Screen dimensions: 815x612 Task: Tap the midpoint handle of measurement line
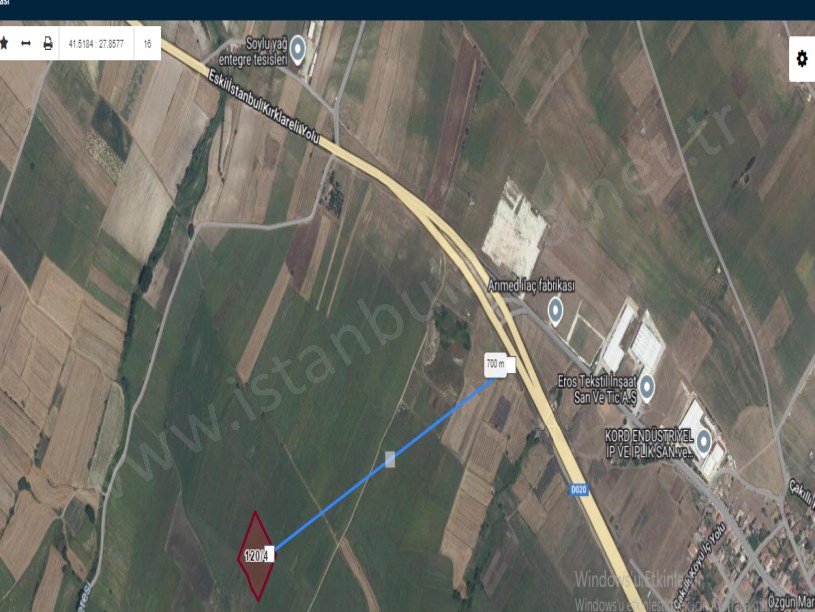pyautogui.click(x=390, y=459)
